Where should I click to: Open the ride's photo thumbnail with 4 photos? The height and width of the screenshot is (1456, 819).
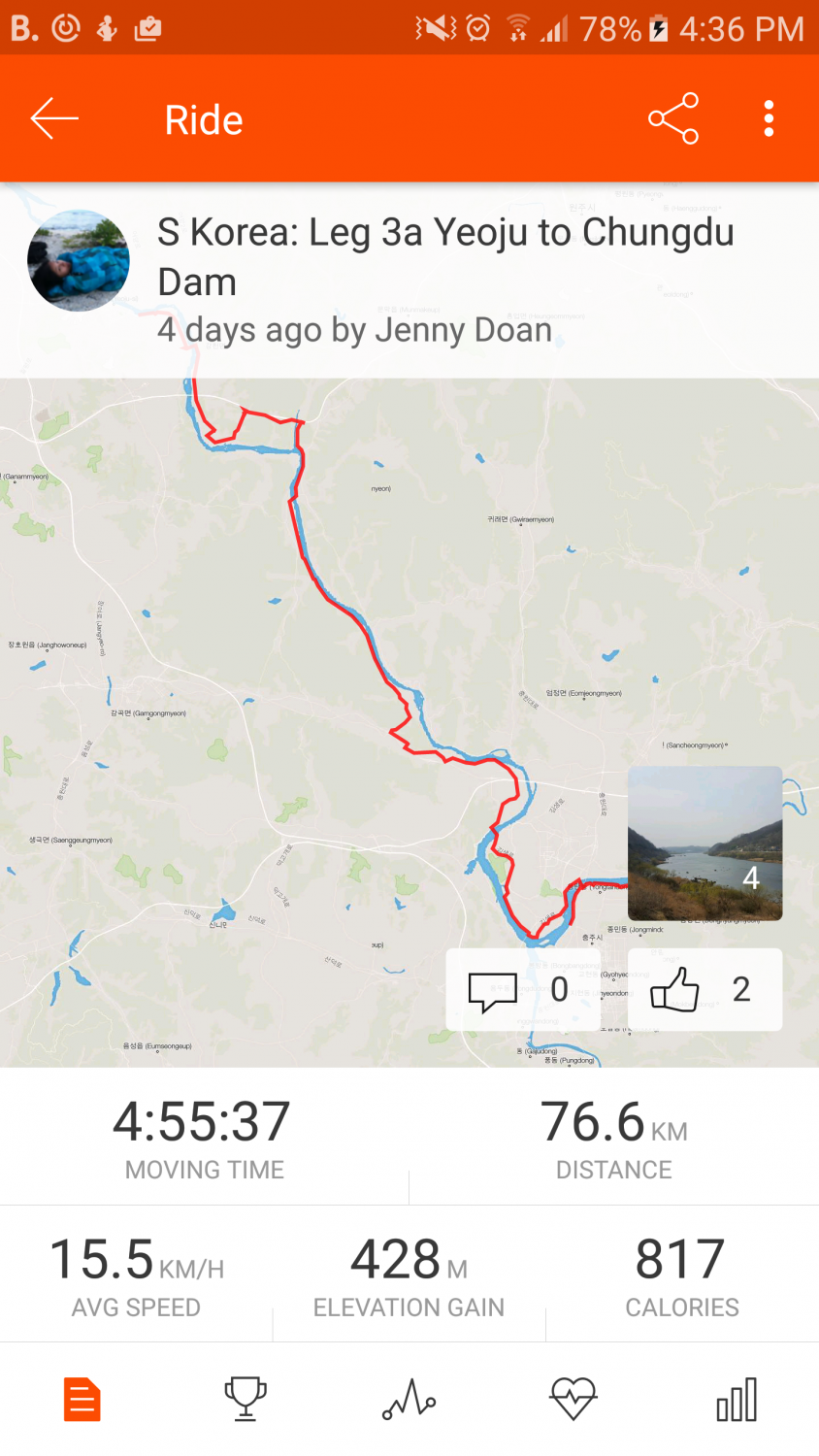click(x=704, y=843)
